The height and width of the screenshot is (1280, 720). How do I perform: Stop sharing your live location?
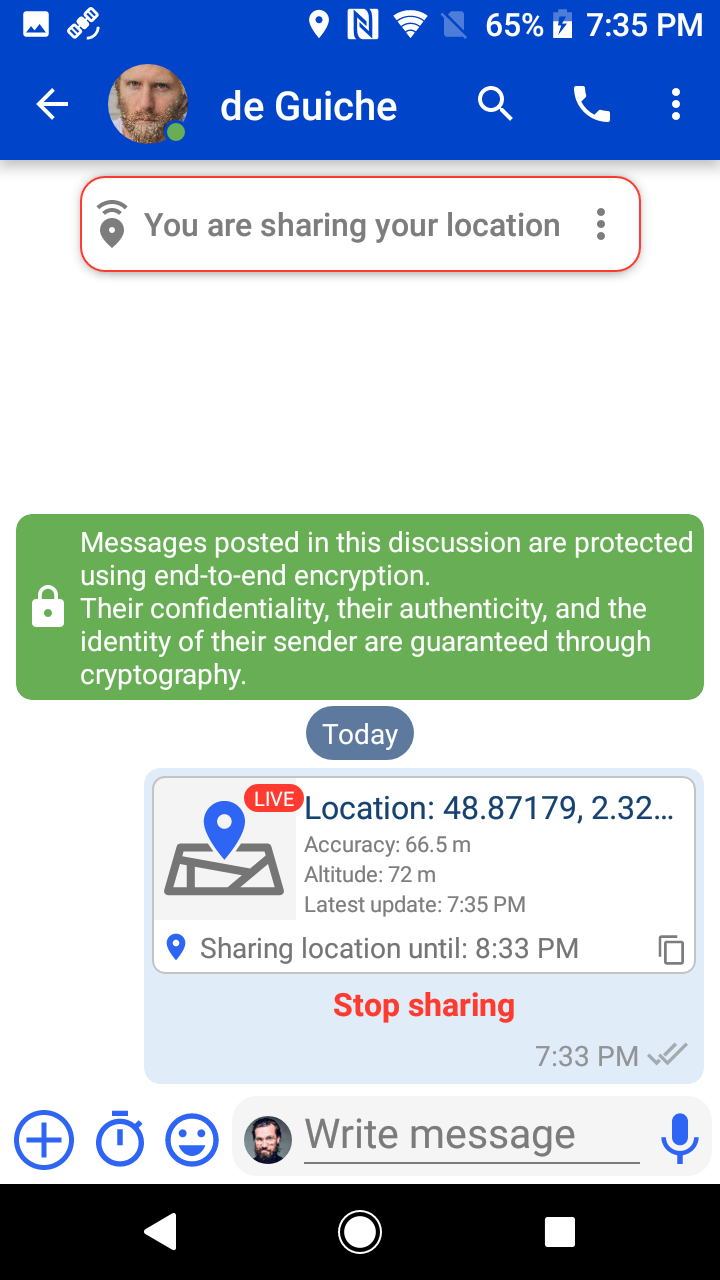(424, 1005)
